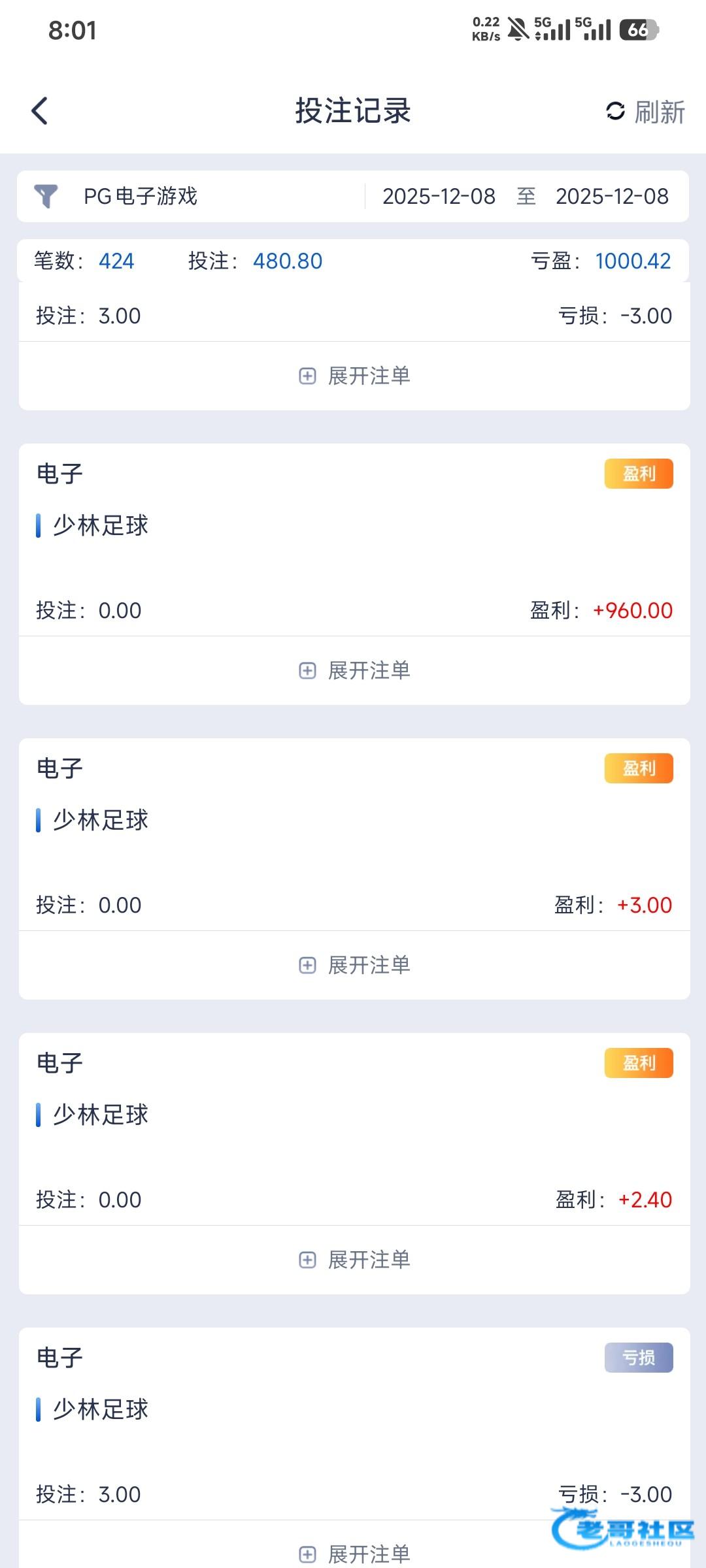Image resolution: width=706 pixels, height=1568 pixels.
Task: Refresh the betting records with 刷新
Action: pyautogui.click(x=645, y=112)
